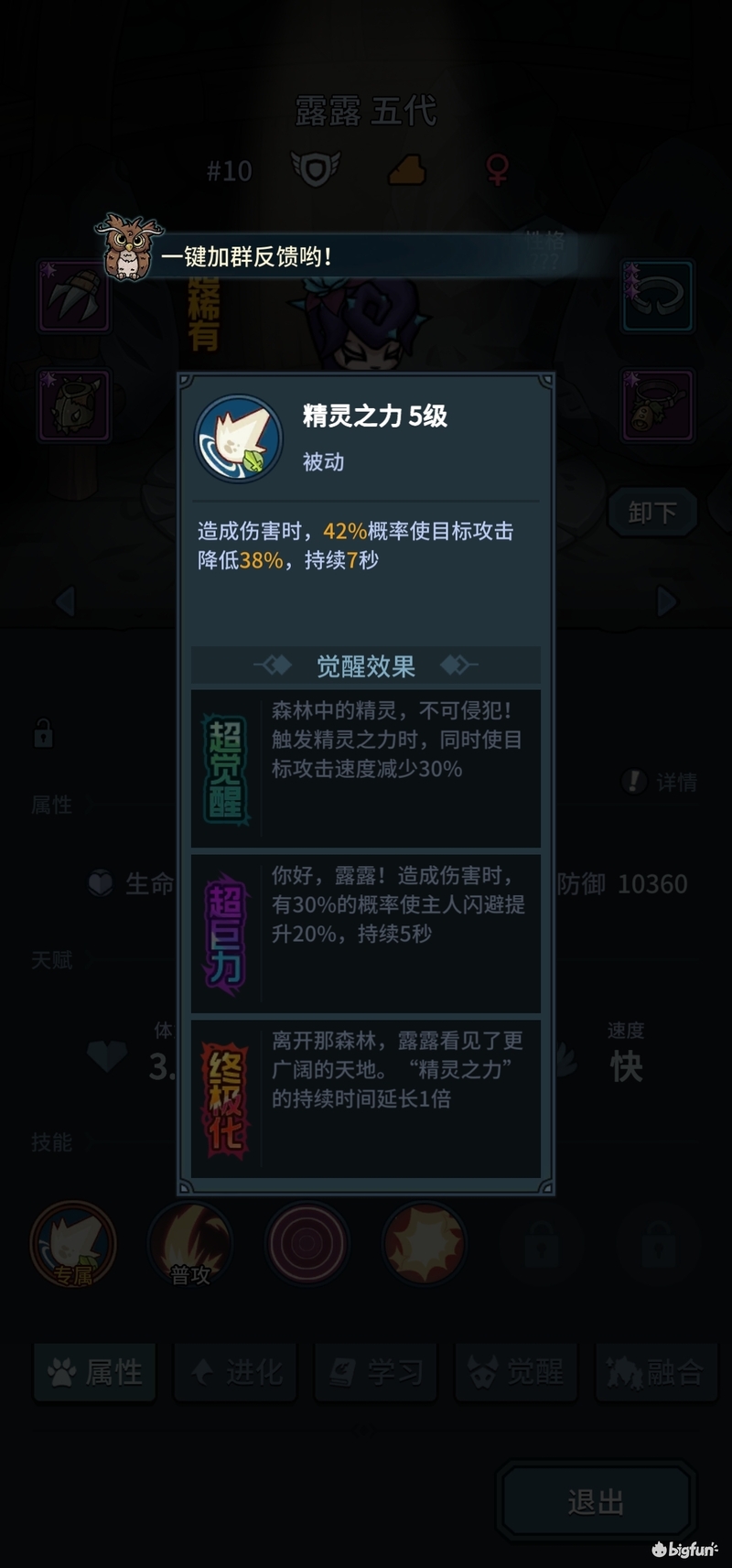Switch to the 进化 evolve tab

coord(235,1372)
